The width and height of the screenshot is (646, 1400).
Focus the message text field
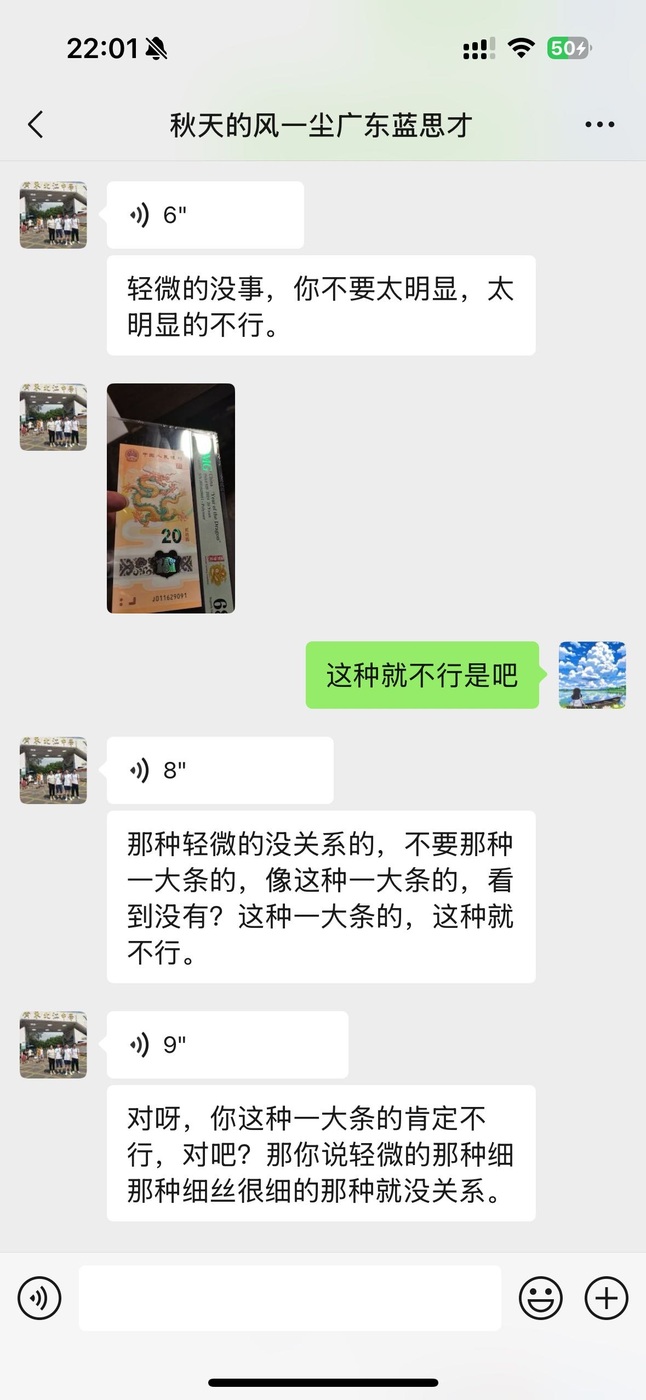290,1298
